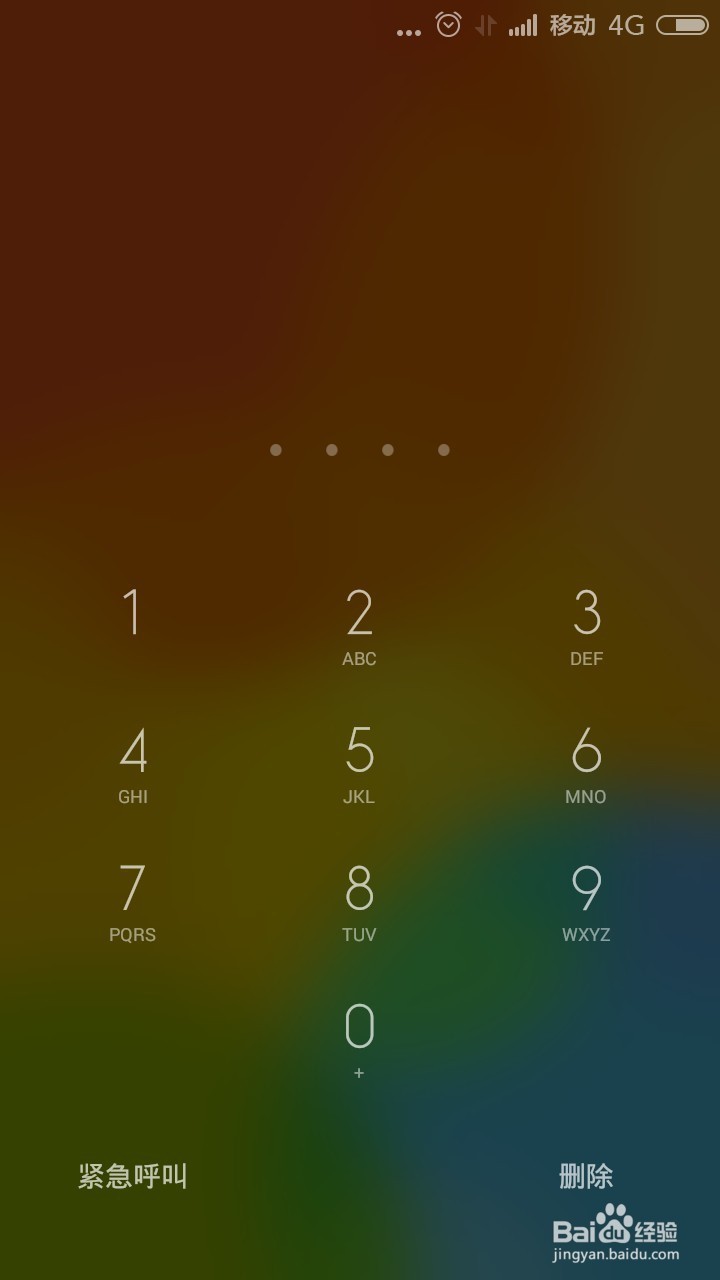Enter digit 4 (GHI)
This screenshot has height=1280, width=720.
(x=133, y=764)
